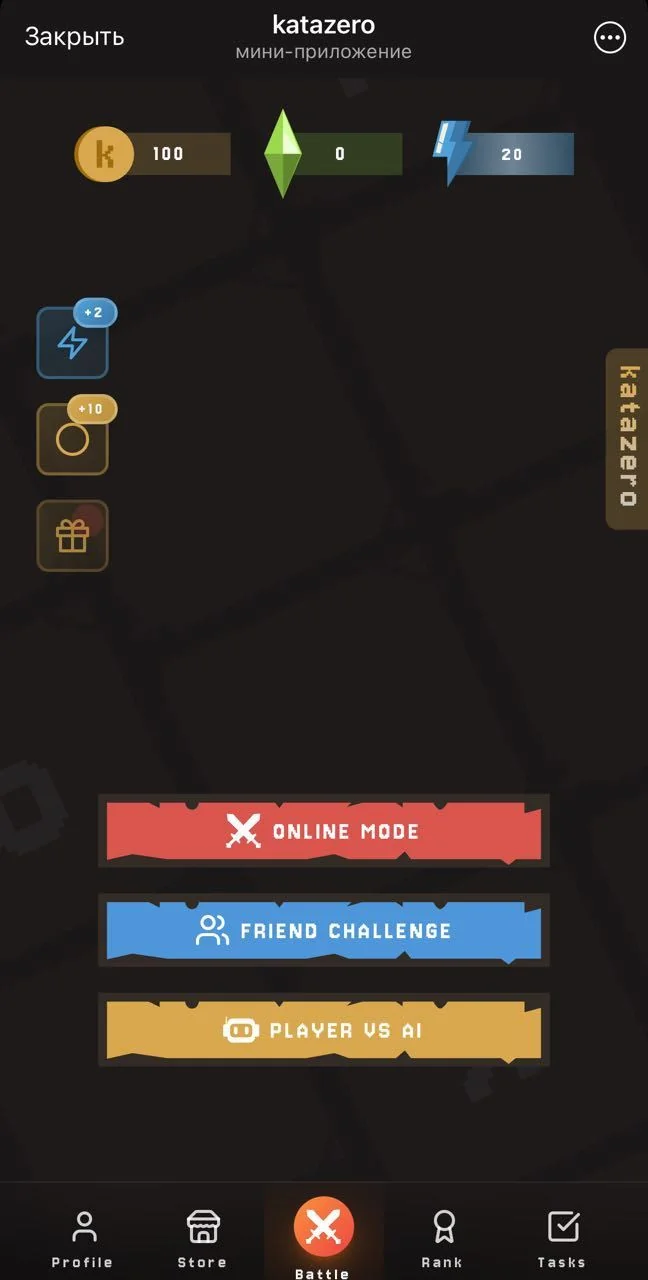
Task: Open the katazero side tab
Action: coord(627,438)
